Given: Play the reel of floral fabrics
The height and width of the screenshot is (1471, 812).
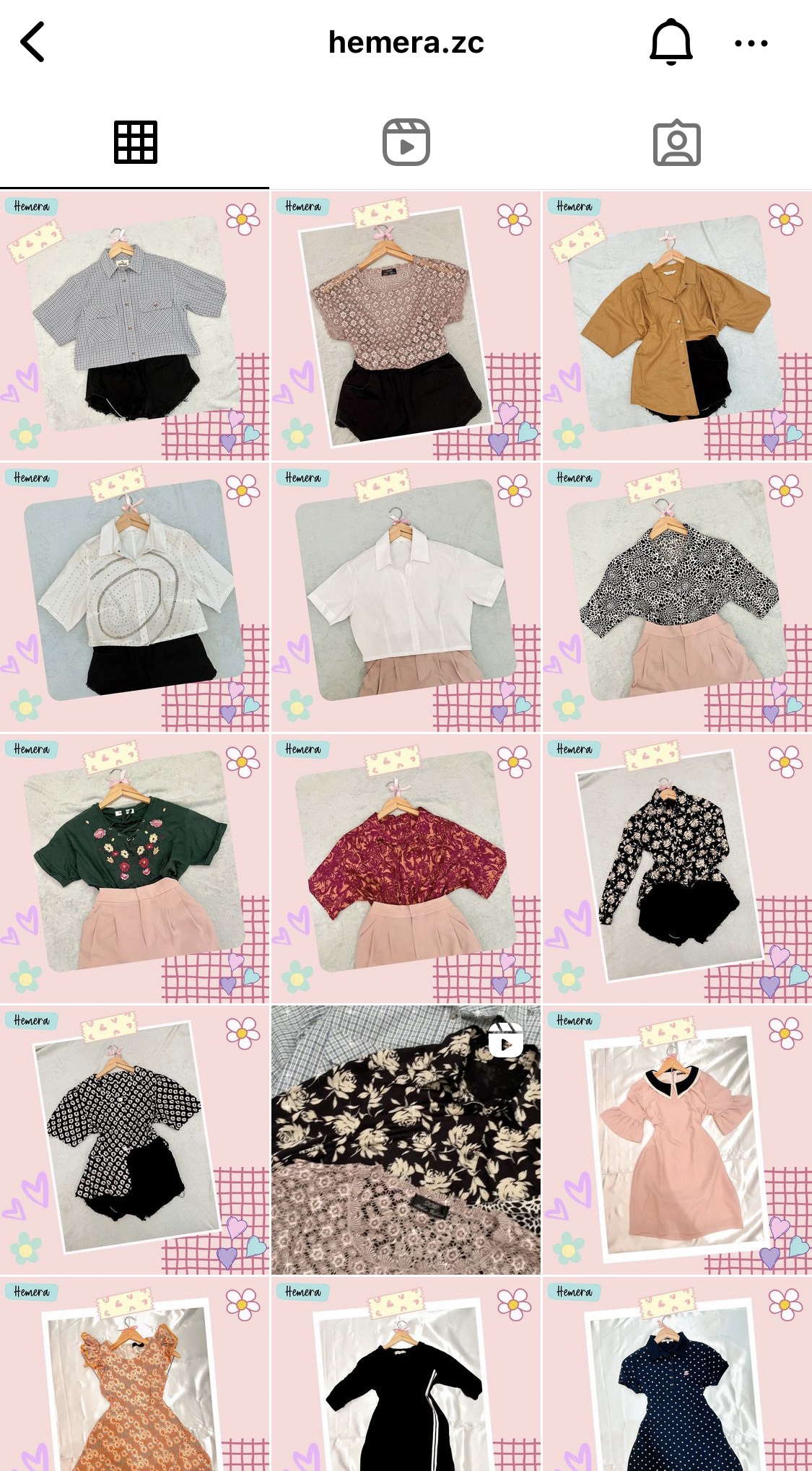Looking at the screenshot, I should [x=406, y=1140].
